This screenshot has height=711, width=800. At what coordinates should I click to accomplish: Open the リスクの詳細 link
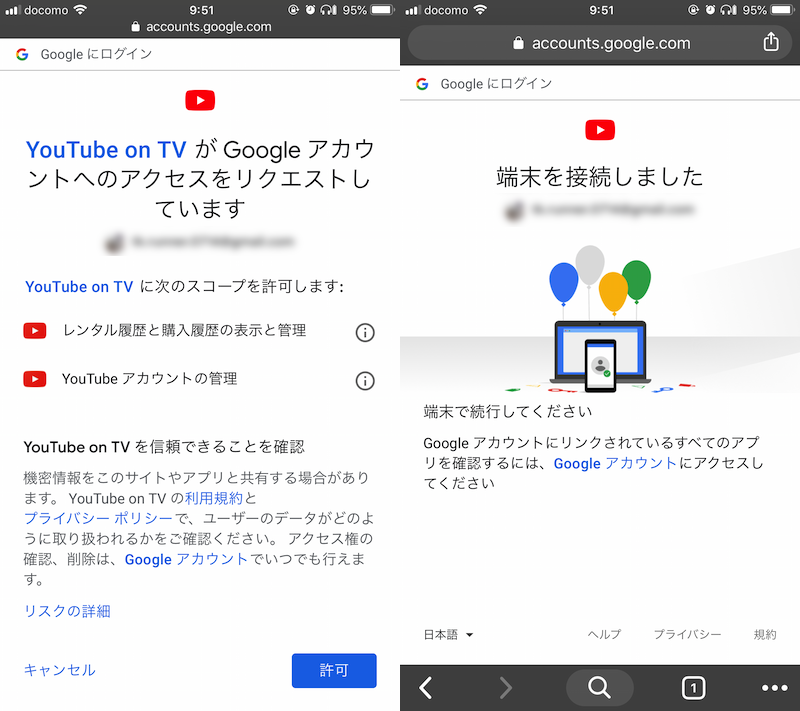pos(67,611)
